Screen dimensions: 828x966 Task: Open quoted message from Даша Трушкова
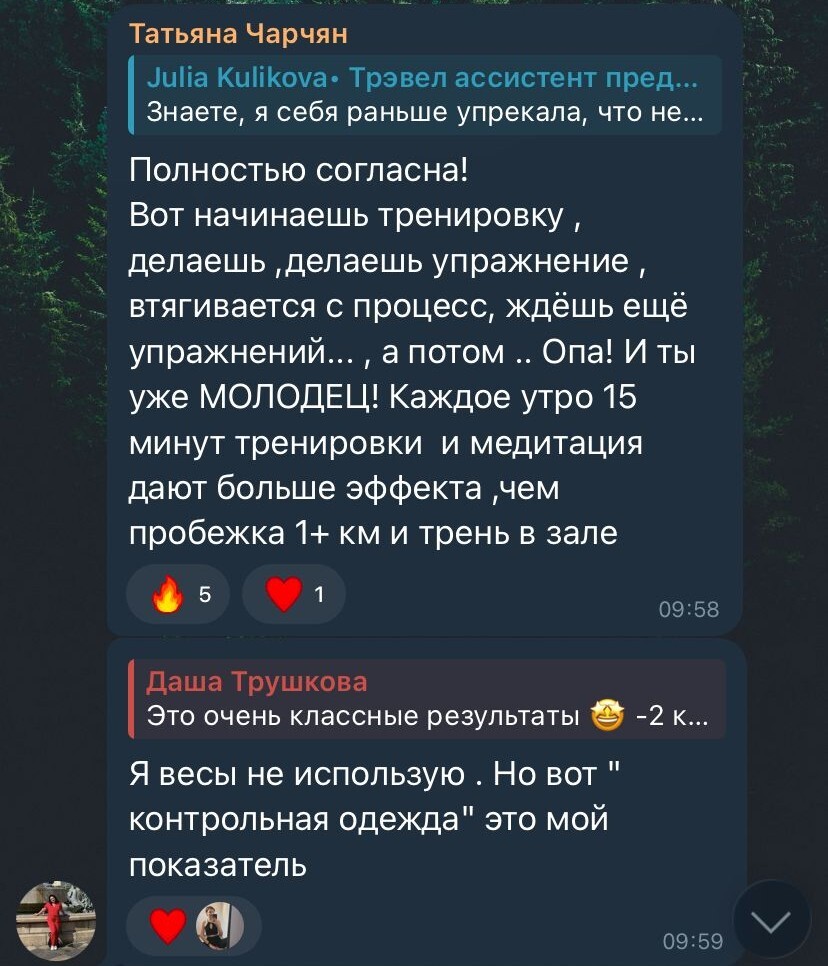click(x=425, y=699)
